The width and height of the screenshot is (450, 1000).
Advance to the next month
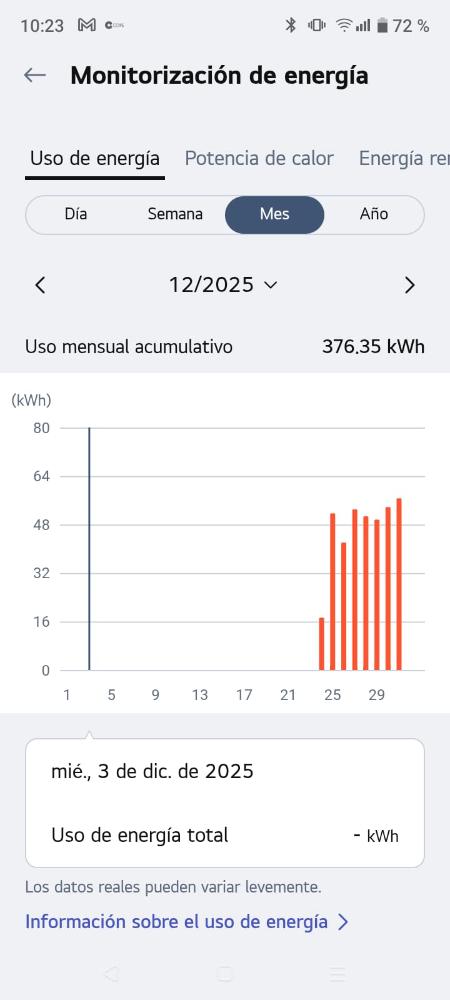pyautogui.click(x=410, y=285)
